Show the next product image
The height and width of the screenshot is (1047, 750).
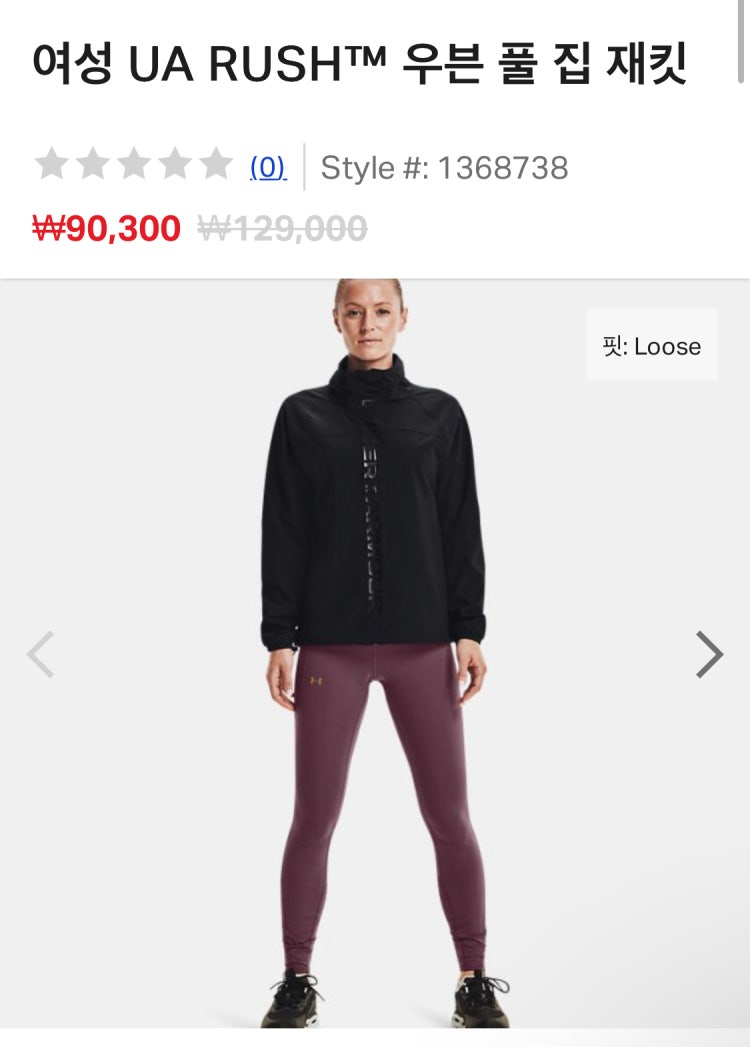(709, 655)
